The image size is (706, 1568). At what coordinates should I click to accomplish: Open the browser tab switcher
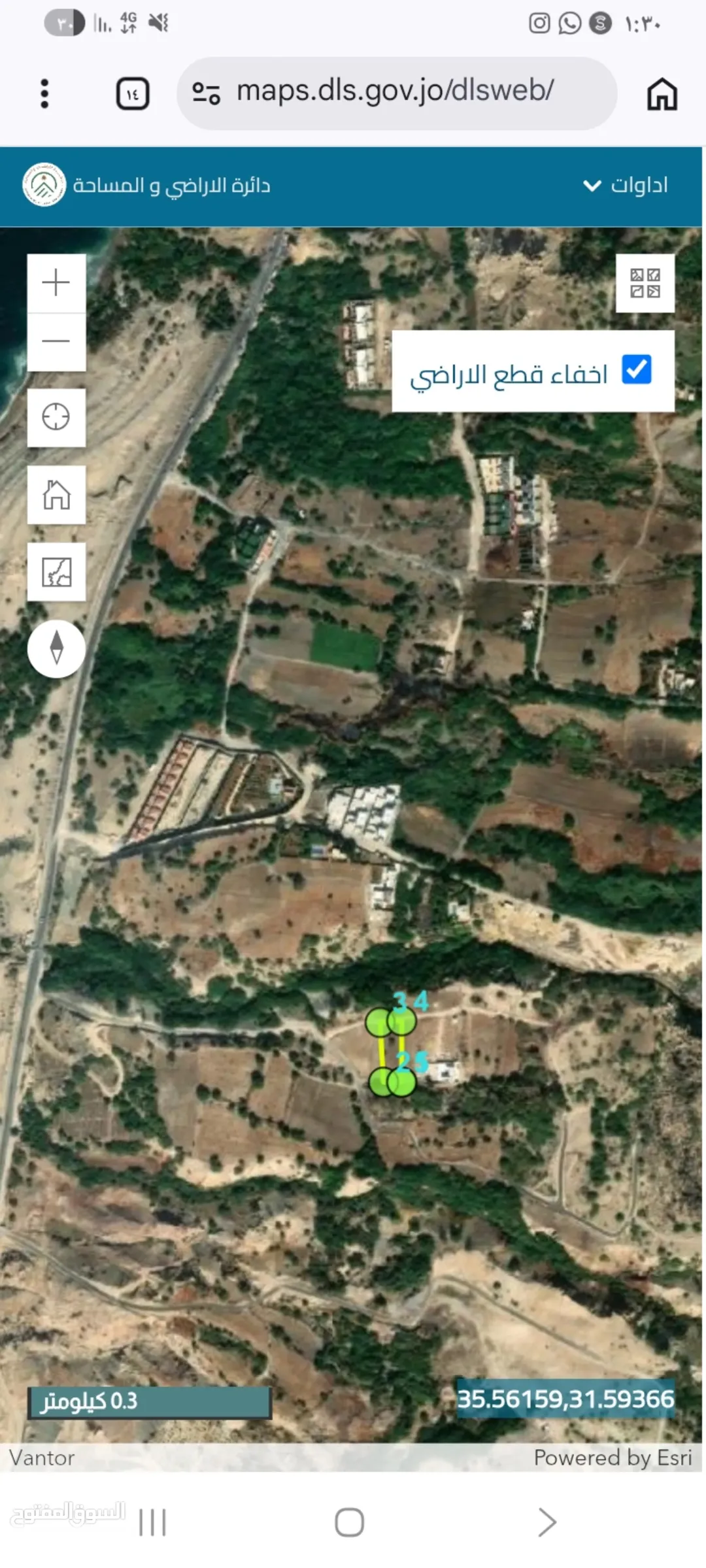[x=133, y=93]
